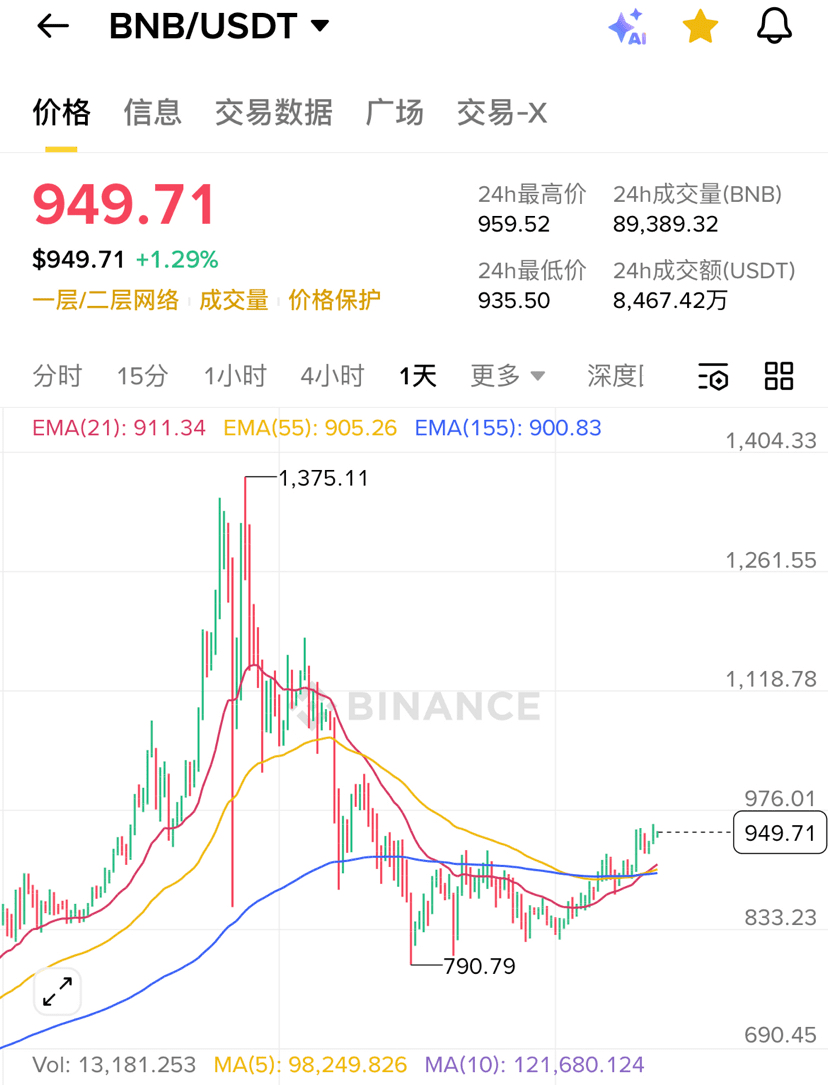Viewport: 828px width, 1085px height.
Task: Switch chart to 1小时 interval
Action: (235, 376)
